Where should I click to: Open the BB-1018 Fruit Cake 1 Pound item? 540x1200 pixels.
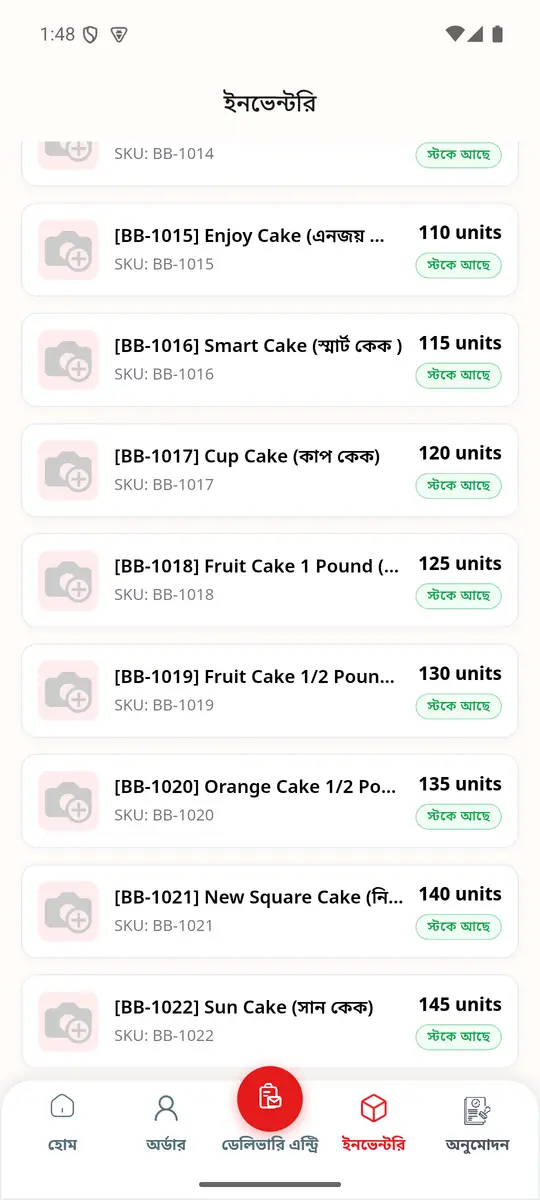pyautogui.click(x=270, y=580)
